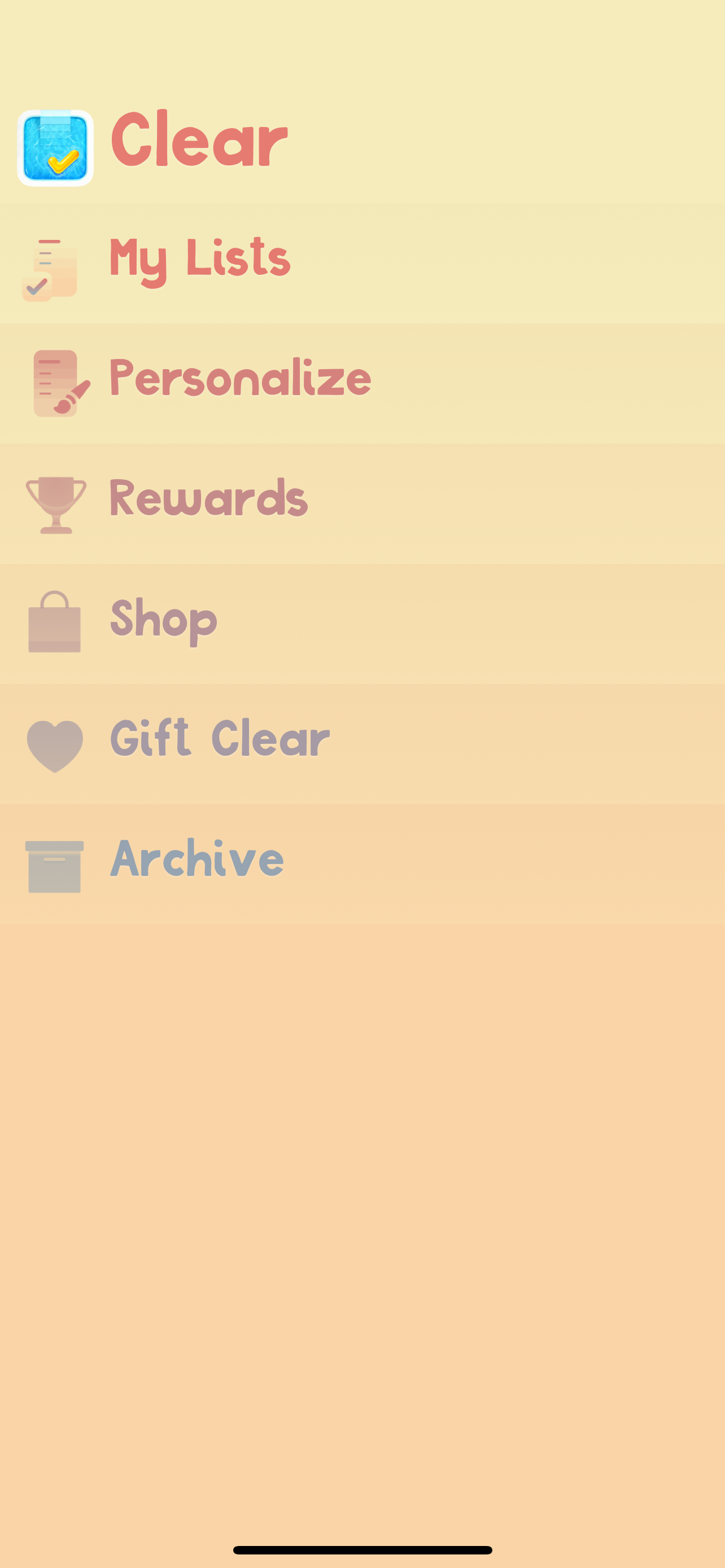Open the Archive

[x=362, y=864]
